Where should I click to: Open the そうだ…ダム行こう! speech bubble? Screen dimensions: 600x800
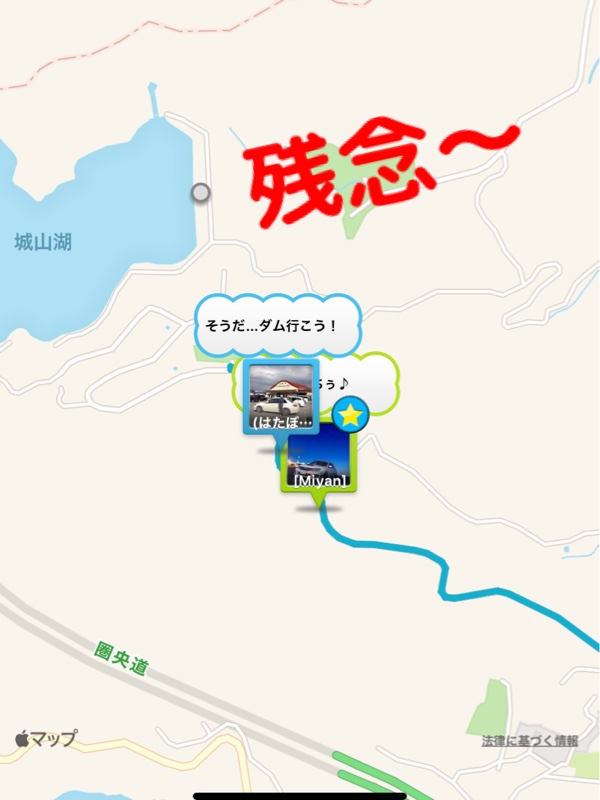(x=274, y=326)
